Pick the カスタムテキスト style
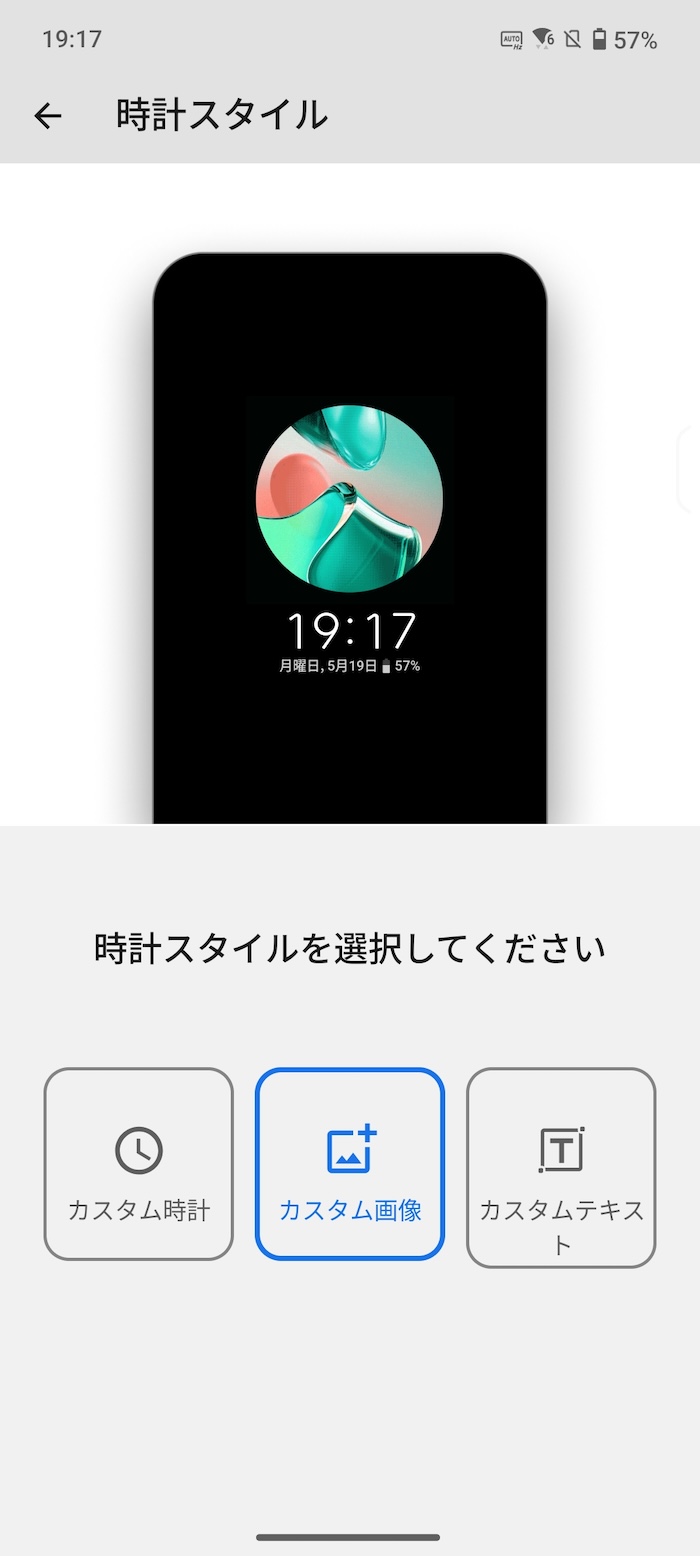 (561, 1168)
